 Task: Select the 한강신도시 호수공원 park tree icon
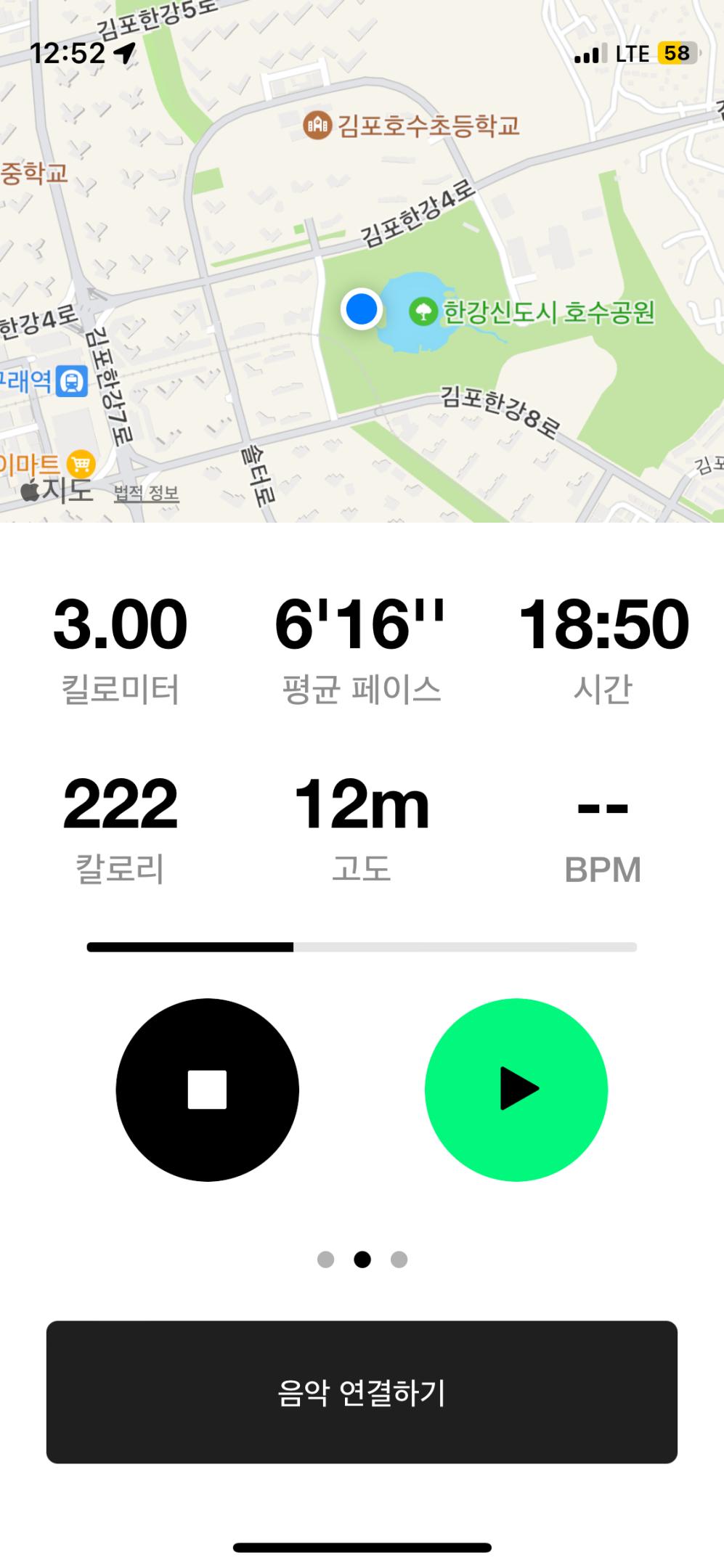tap(423, 312)
